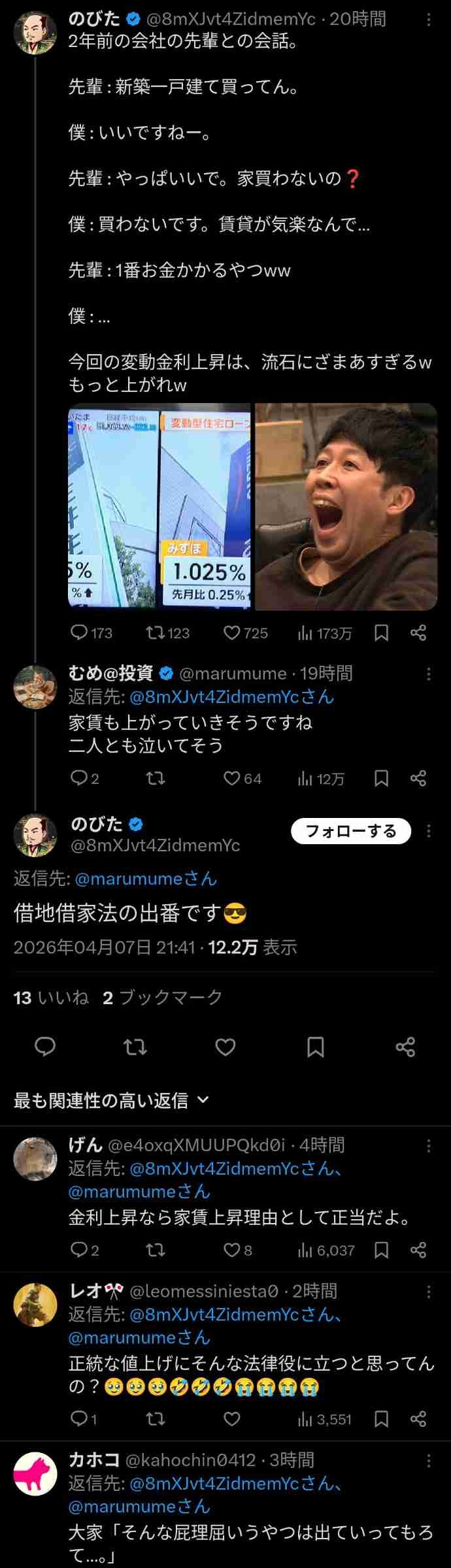The image size is (451, 1568).
Task: Reply to のびた's post with 173 comments
Action: coord(79,632)
